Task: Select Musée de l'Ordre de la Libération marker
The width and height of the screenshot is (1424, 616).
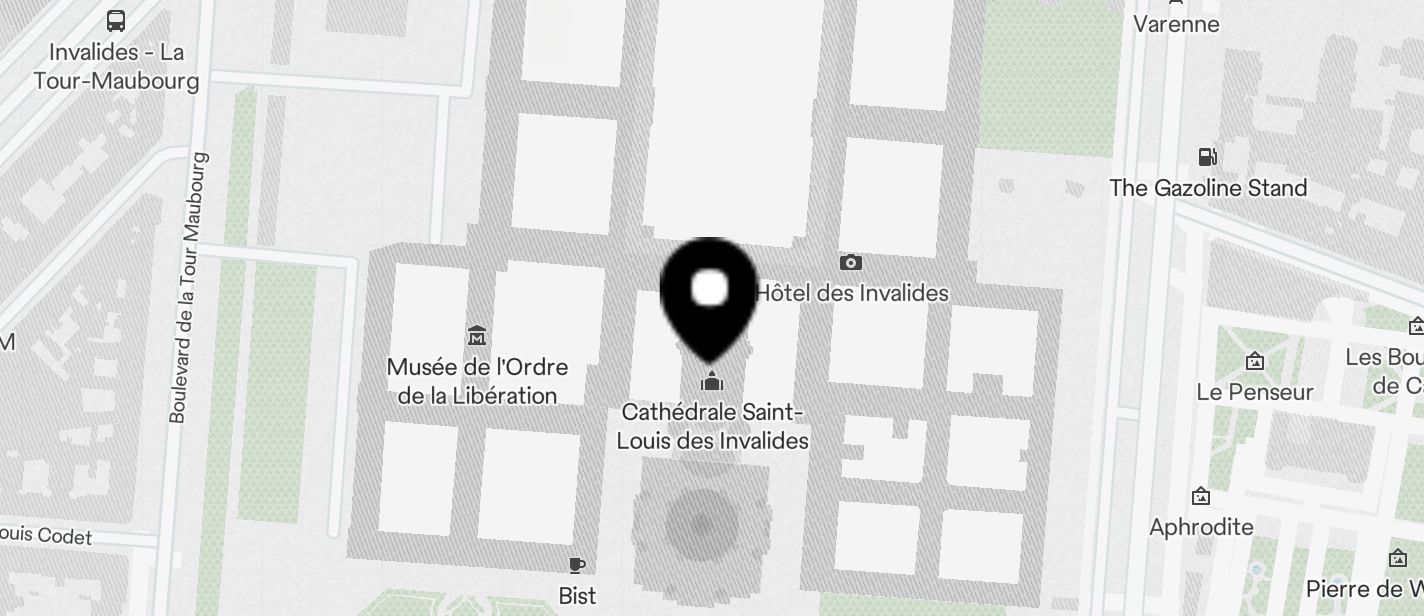Action: tap(477, 336)
